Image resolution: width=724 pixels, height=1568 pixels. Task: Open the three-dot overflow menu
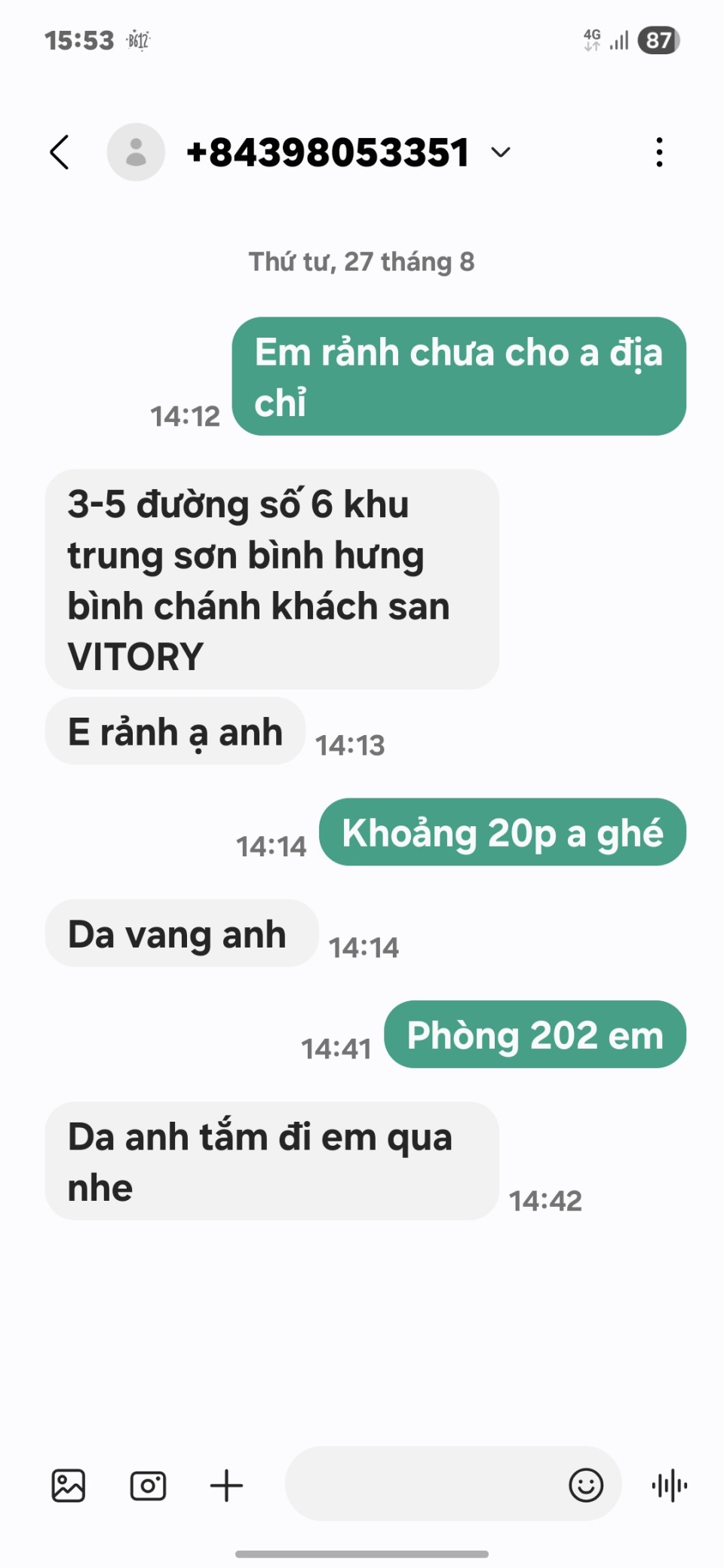pyautogui.click(x=659, y=152)
